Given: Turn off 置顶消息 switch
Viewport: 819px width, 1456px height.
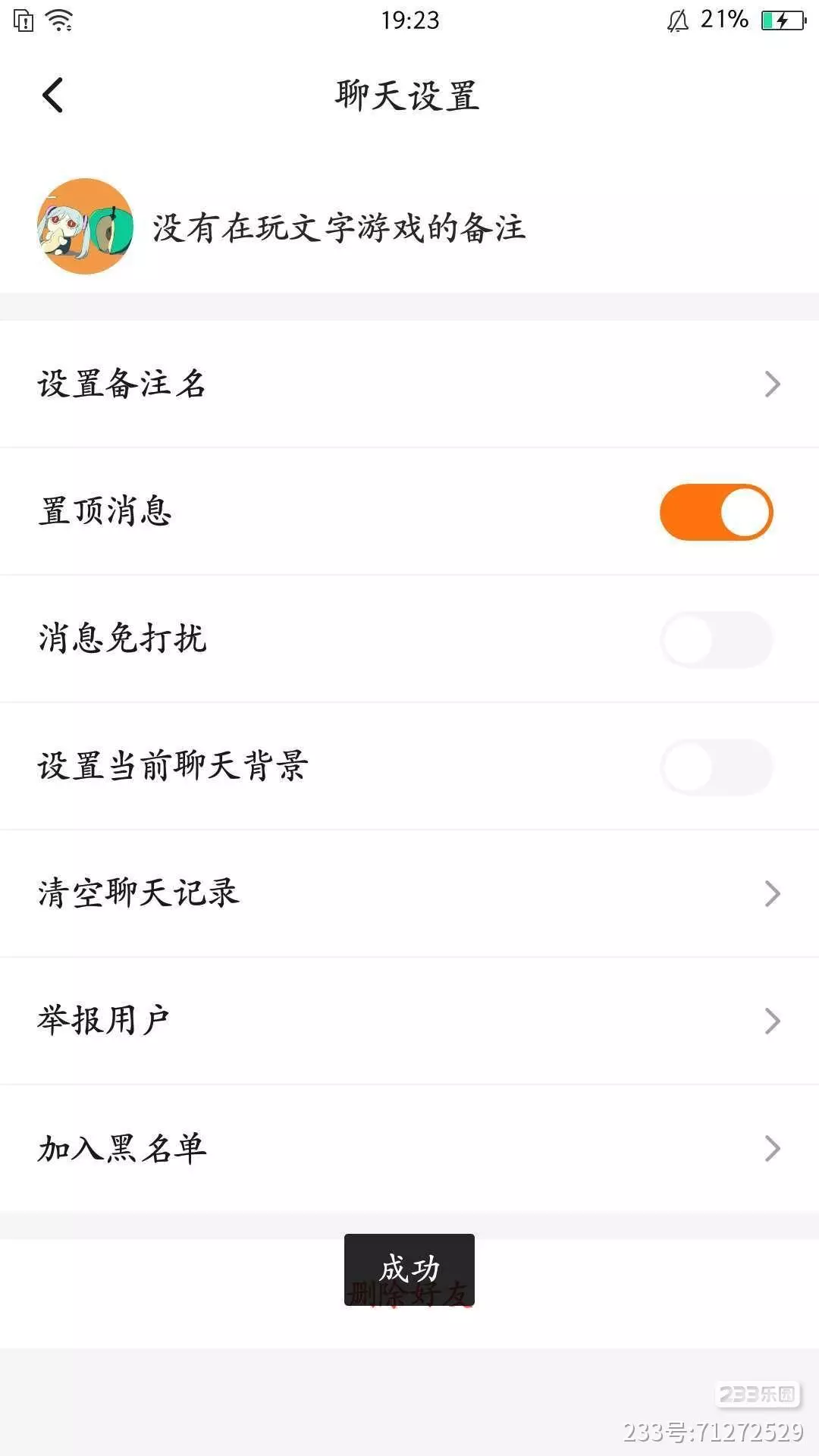Looking at the screenshot, I should click(716, 513).
